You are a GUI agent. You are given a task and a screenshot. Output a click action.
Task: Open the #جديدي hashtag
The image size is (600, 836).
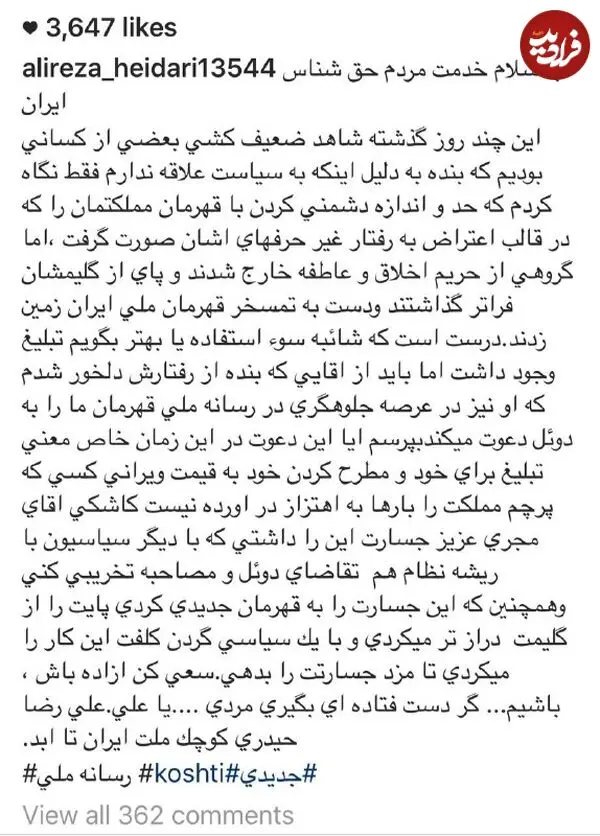tap(270, 773)
